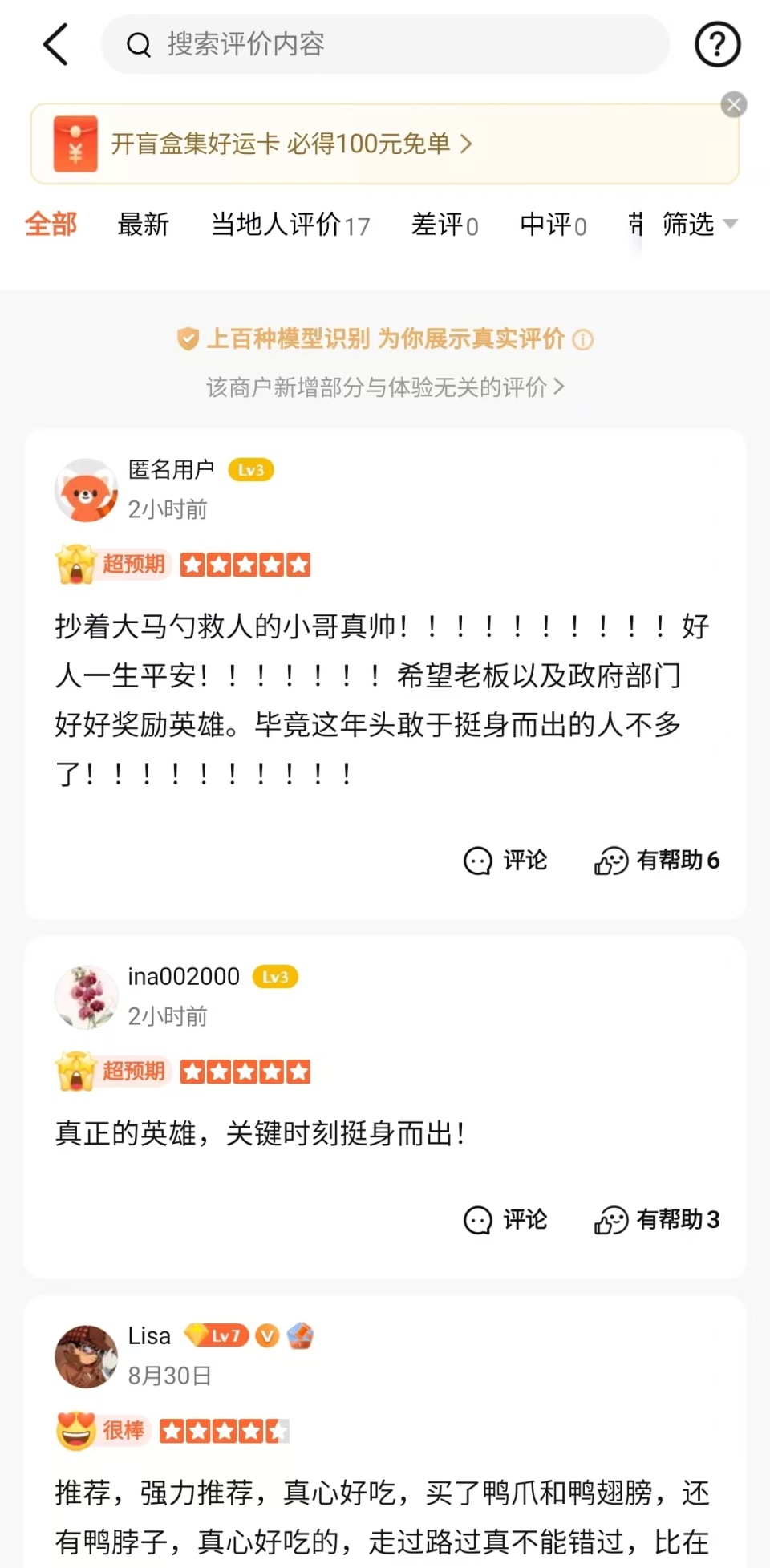Select the 当地人评价 tab

click(290, 225)
